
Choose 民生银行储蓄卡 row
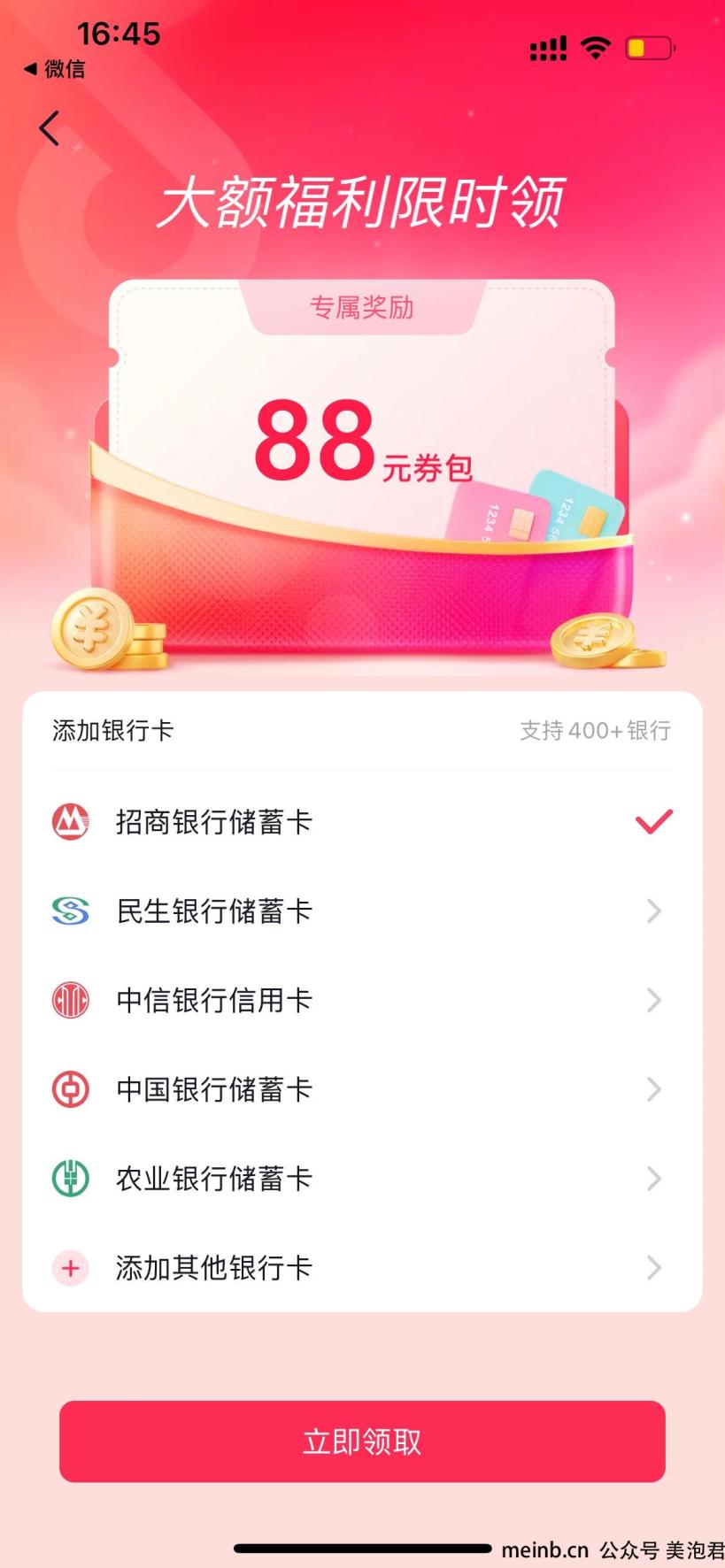(x=361, y=911)
